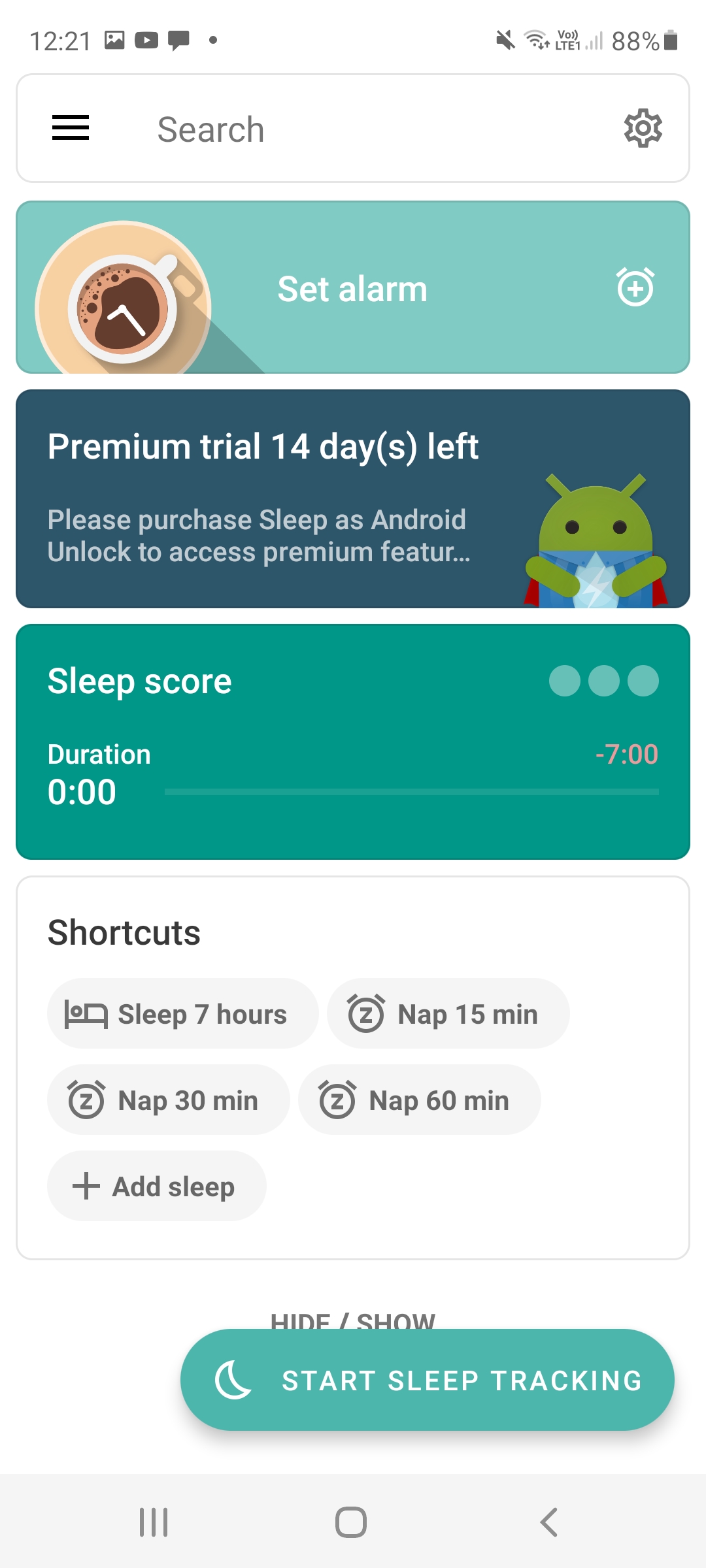The height and width of the screenshot is (1568, 706).
Task: Open recent apps from the navigation bar
Action: click(x=154, y=1522)
